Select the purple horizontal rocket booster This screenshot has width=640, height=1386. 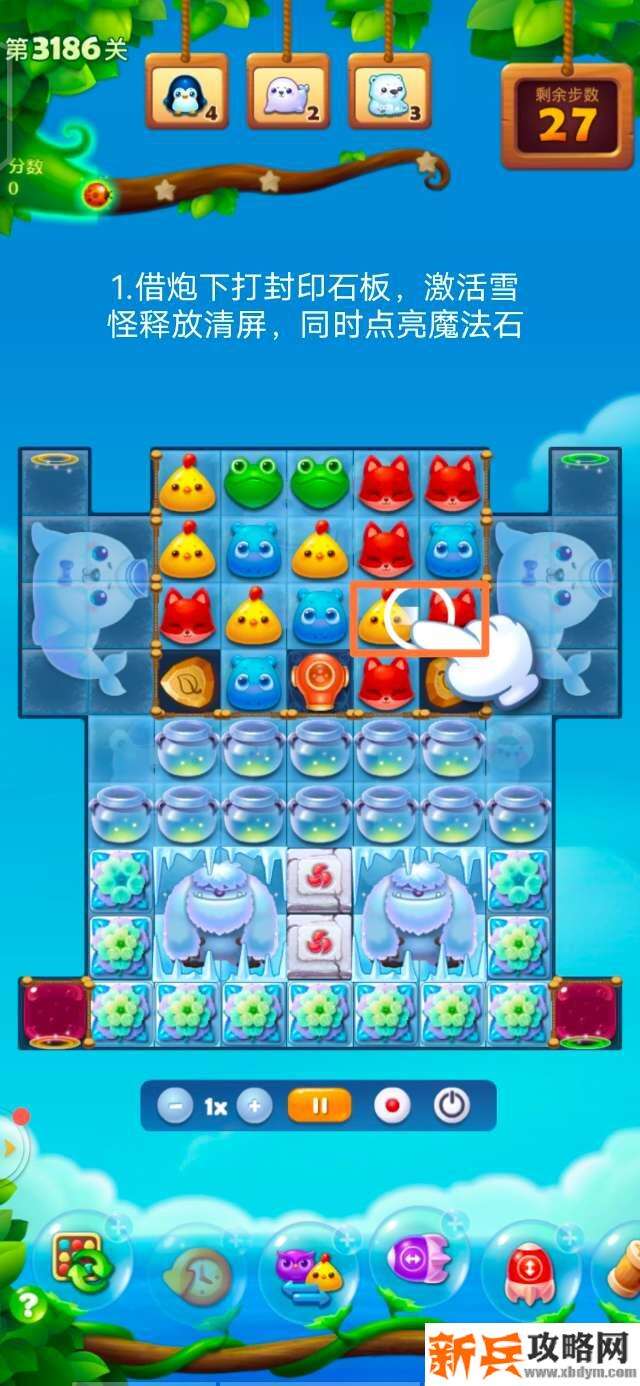coord(418,1257)
